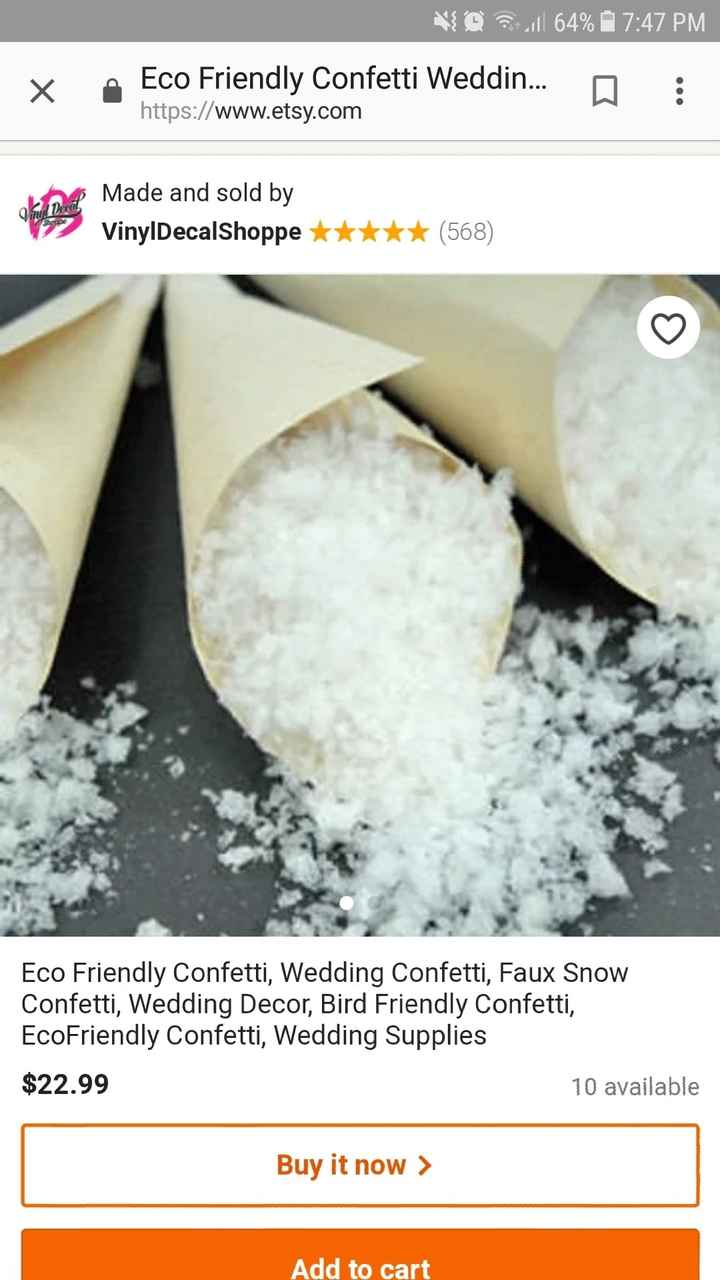The height and width of the screenshot is (1280, 720).
Task: Tap Buy it now
Action: [360, 1165]
